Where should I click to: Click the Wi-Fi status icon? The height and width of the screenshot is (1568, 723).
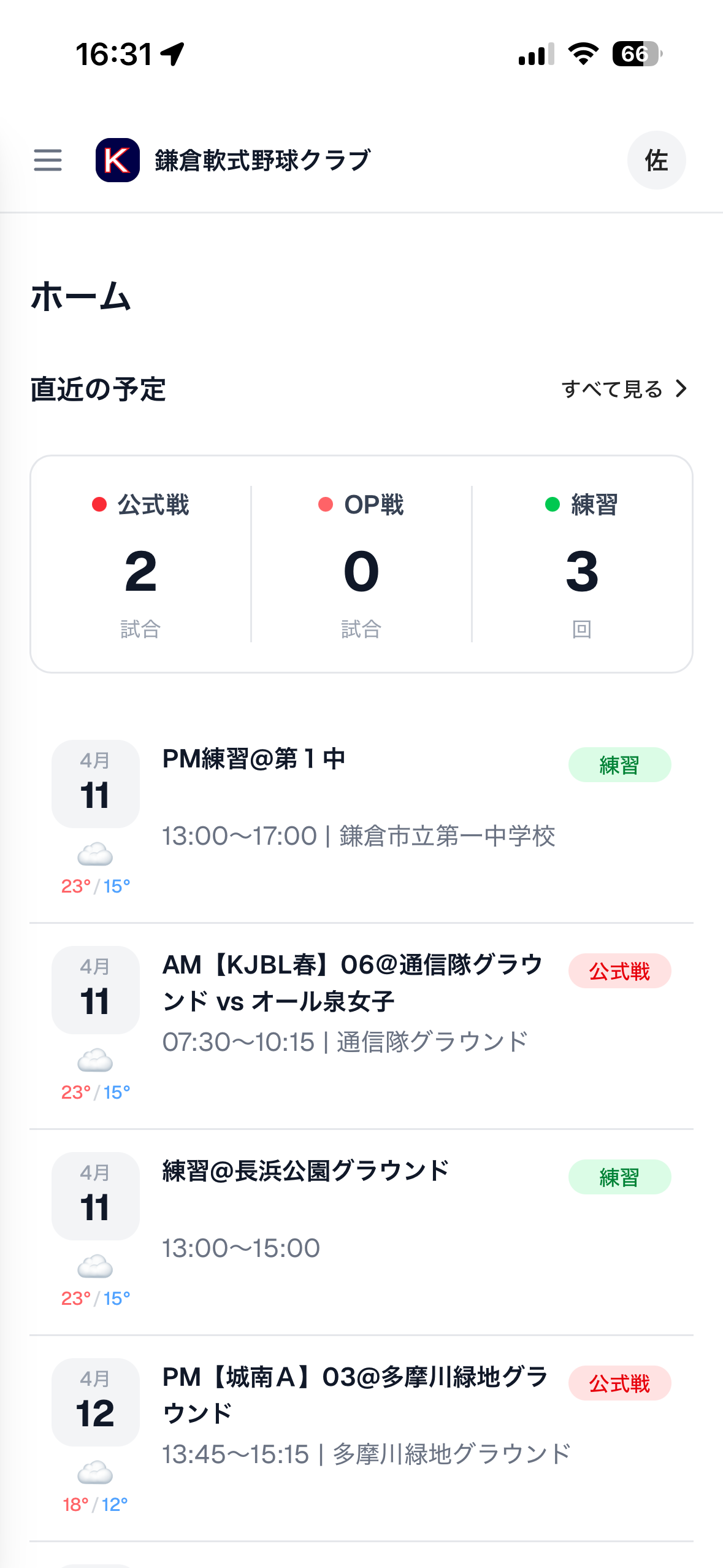581,55
